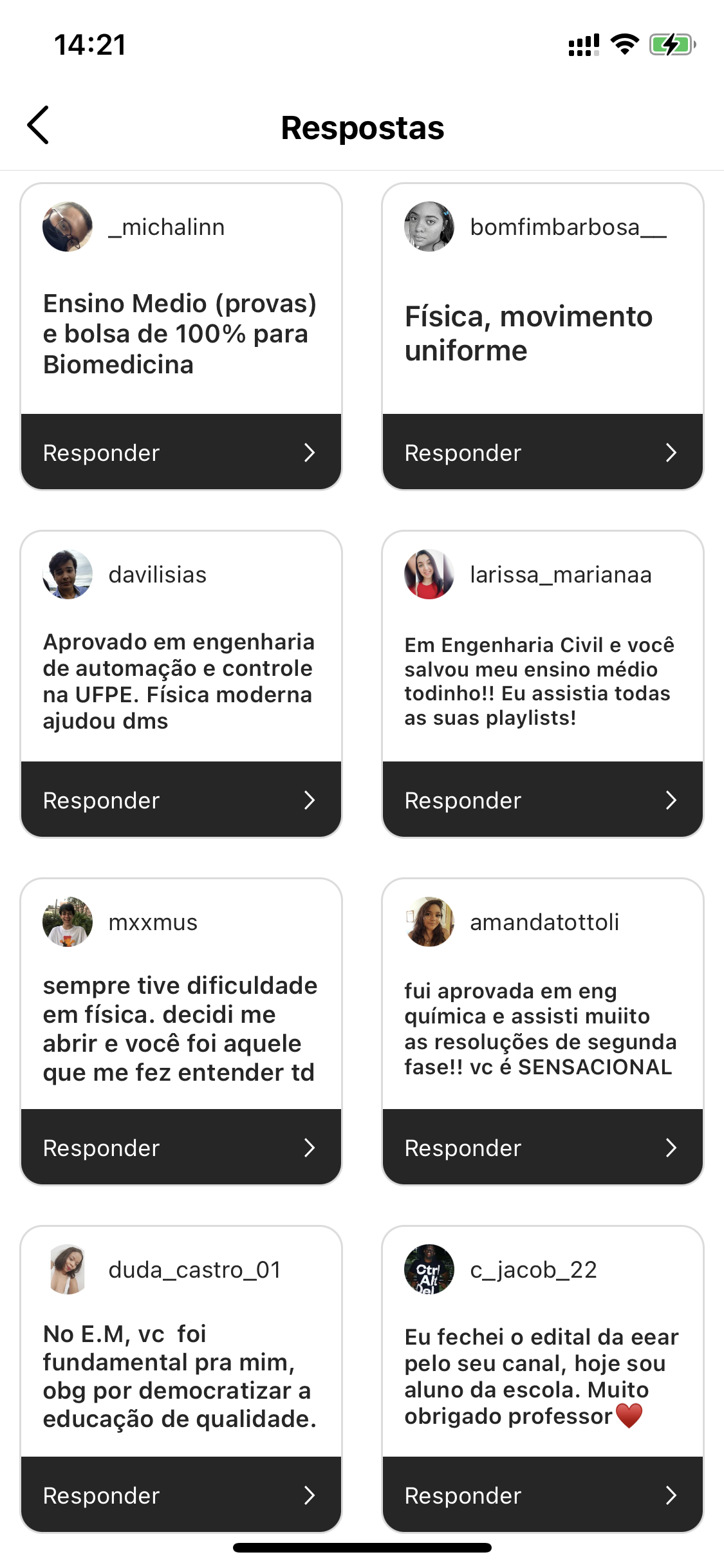Tap Responder on _michalinn's response
The width and height of the screenshot is (724, 1568).
point(181,453)
